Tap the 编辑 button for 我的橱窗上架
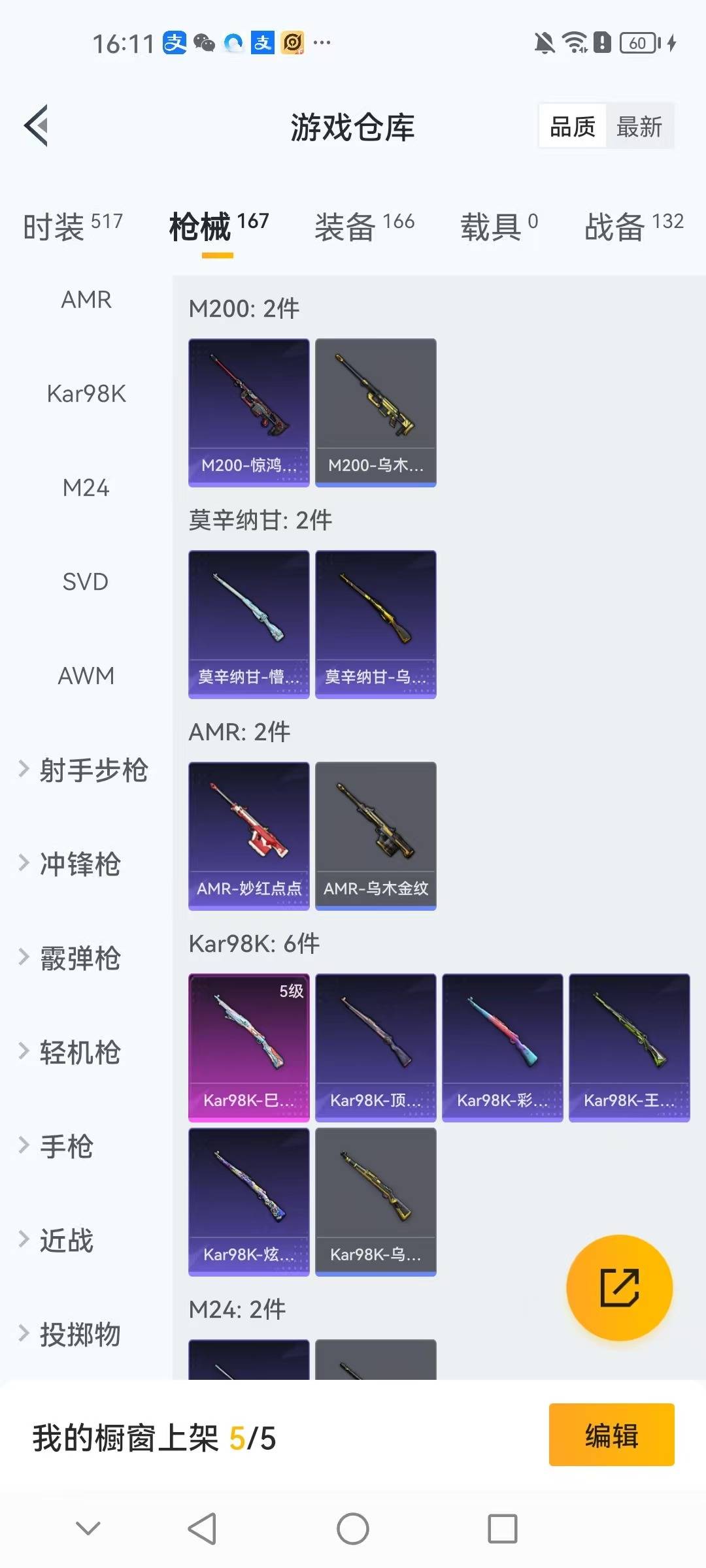Screen dimensions: 706x1568 611,1435
